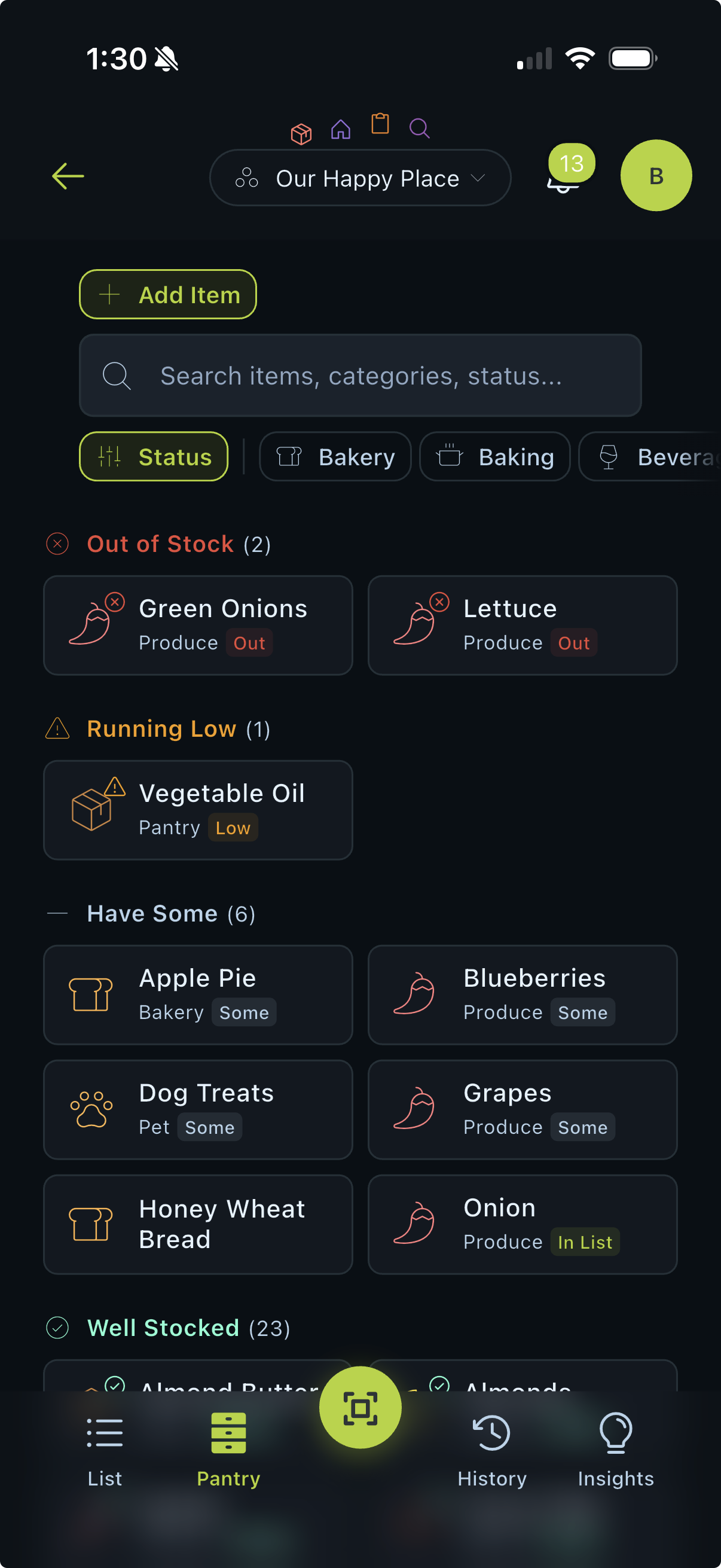
Task: Click the search magnifier icon at top
Action: (x=418, y=129)
